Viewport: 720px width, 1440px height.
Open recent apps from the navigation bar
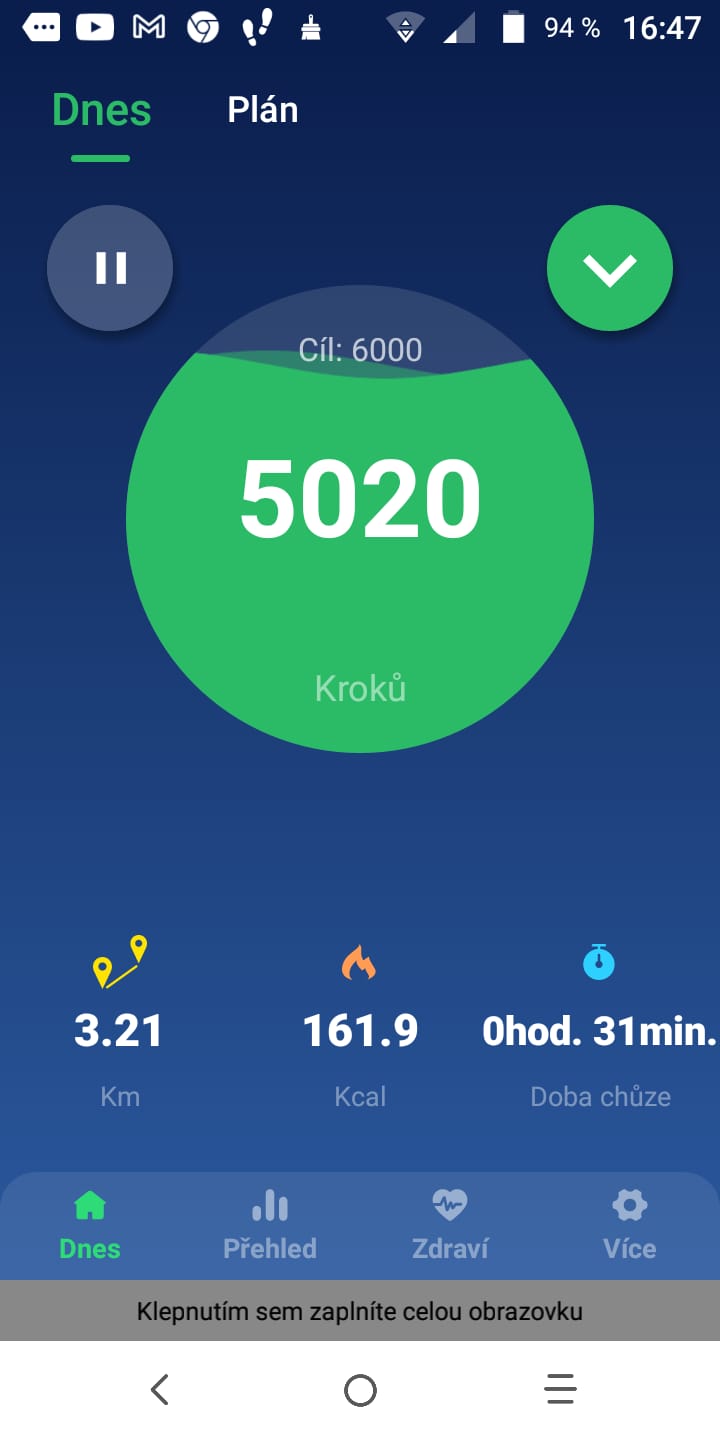click(x=560, y=1390)
